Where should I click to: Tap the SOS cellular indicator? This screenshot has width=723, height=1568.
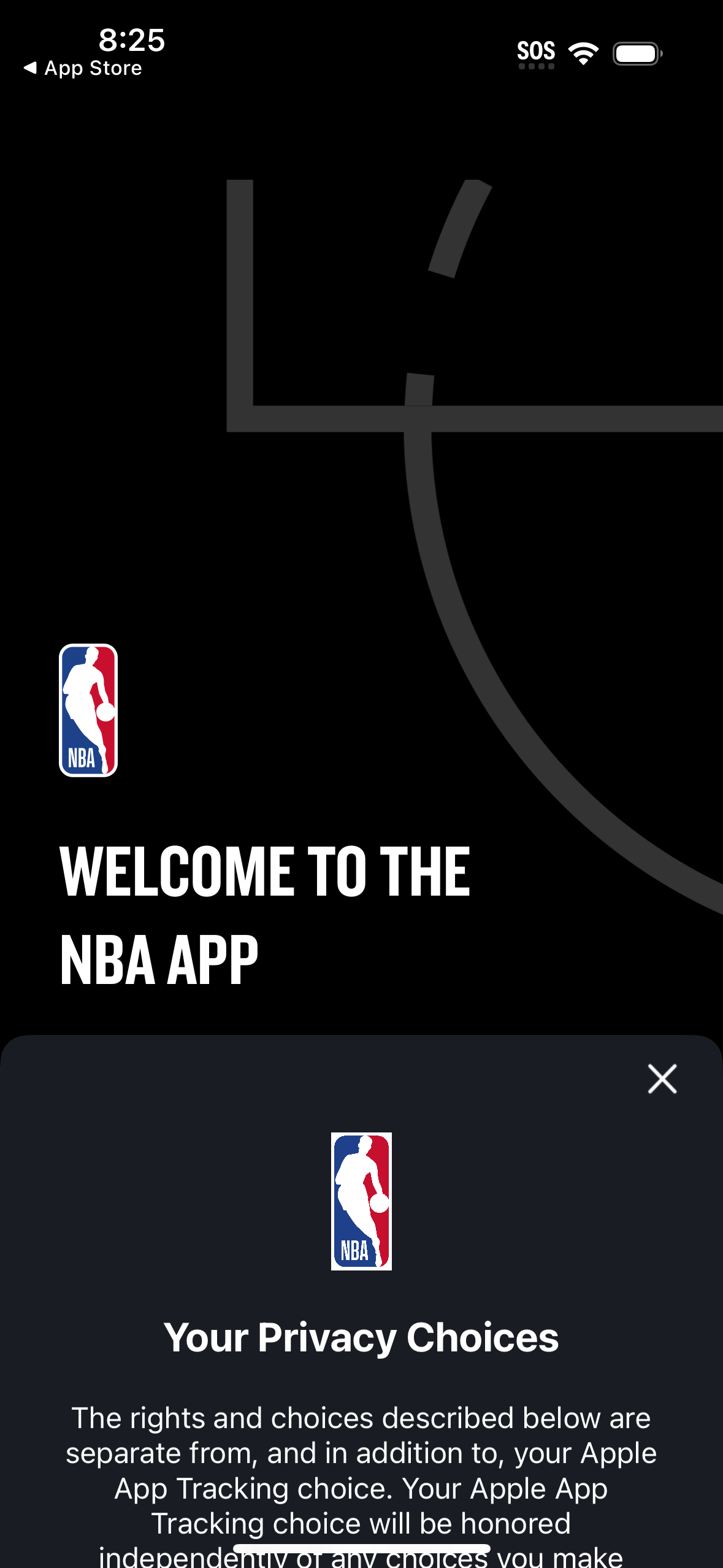[536, 52]
